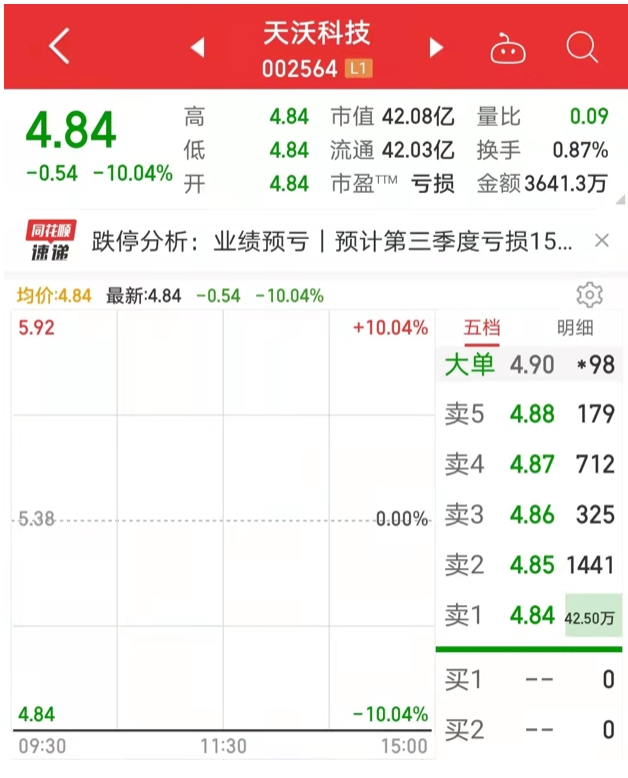Select the 卖5 order row
The width and height of the screenshot is (628, 778).
529,414
